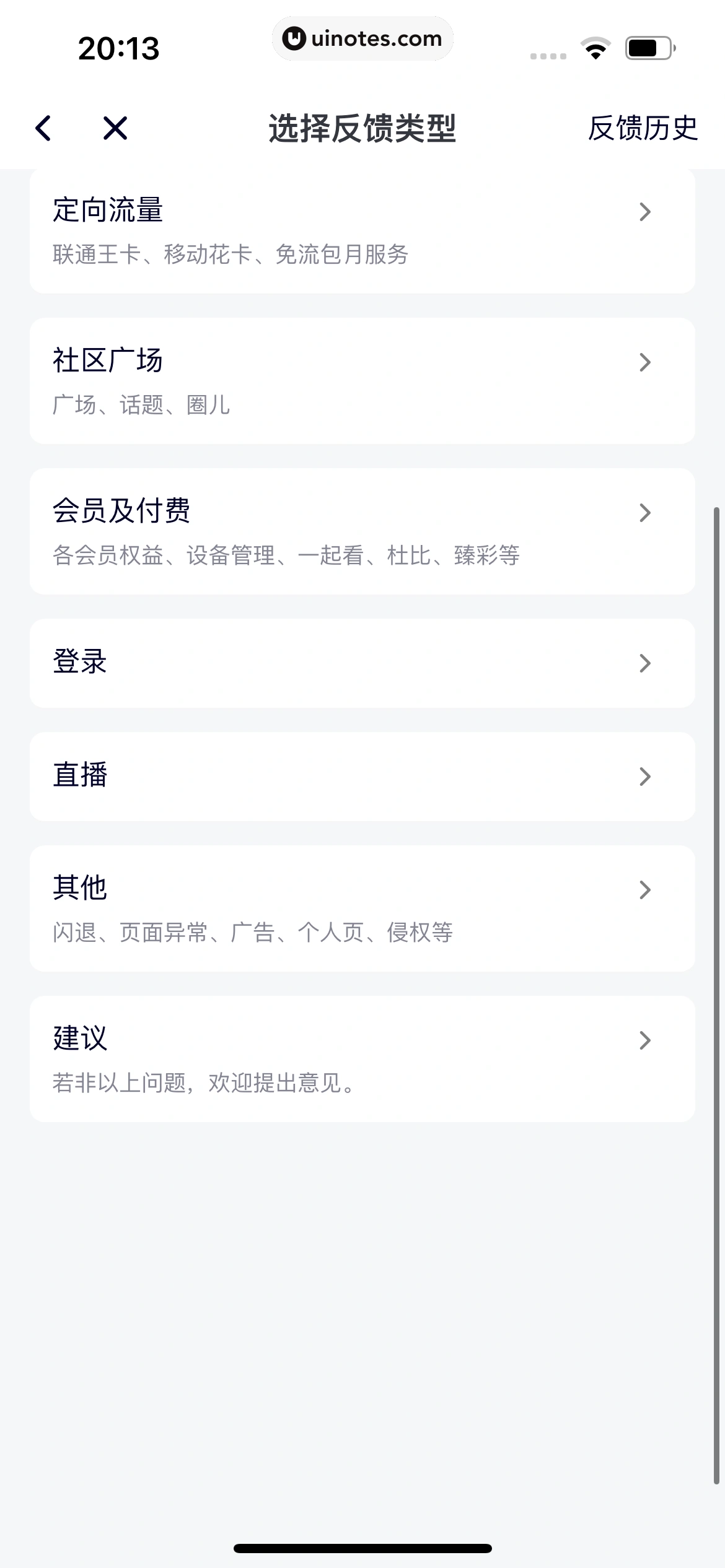The height and width of the screenshot is (1568, 725).
Task: Open 建议 to submit a suggestion
Action: tap(362, 1058)
